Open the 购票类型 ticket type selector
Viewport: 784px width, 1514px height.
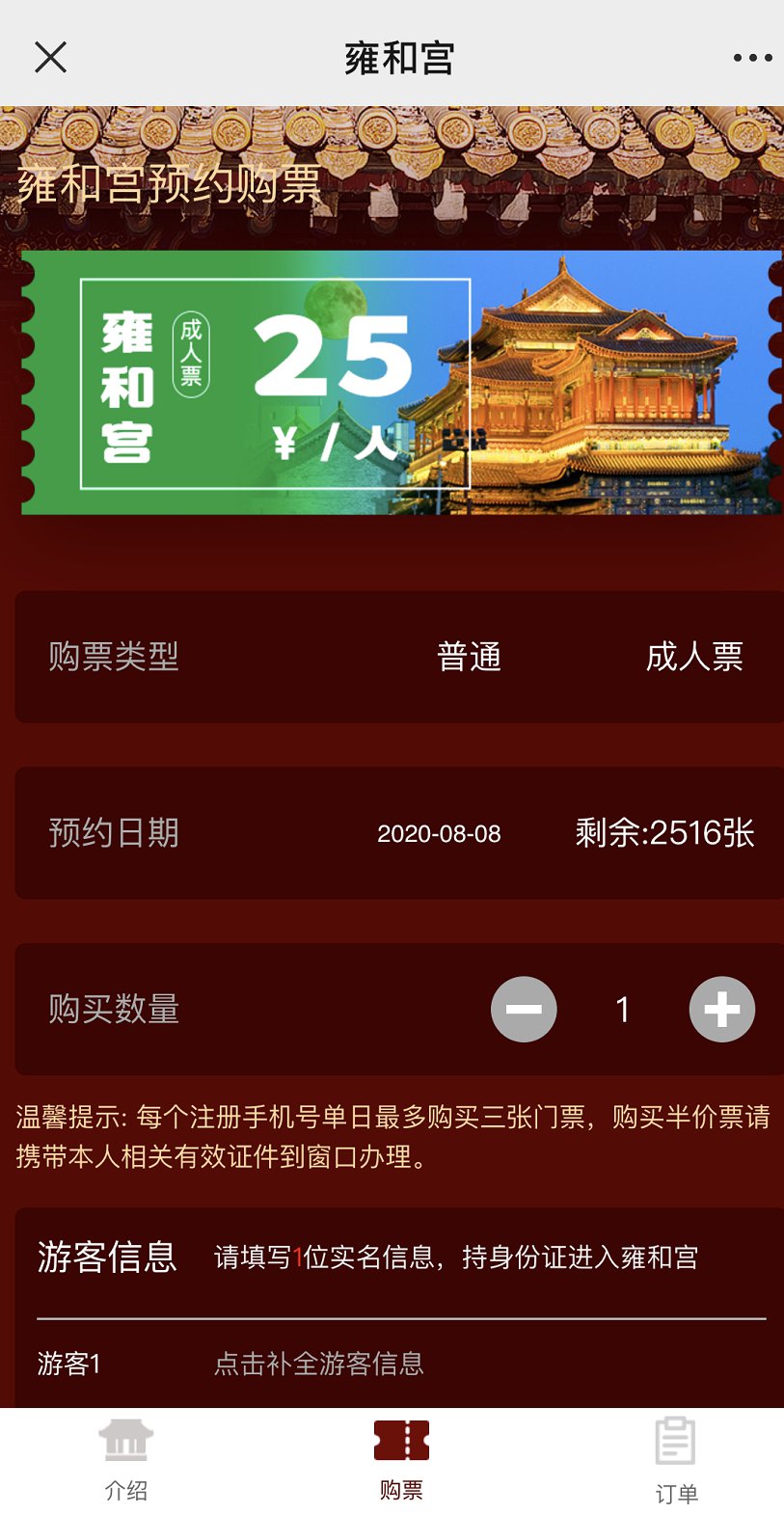[588, 657]
